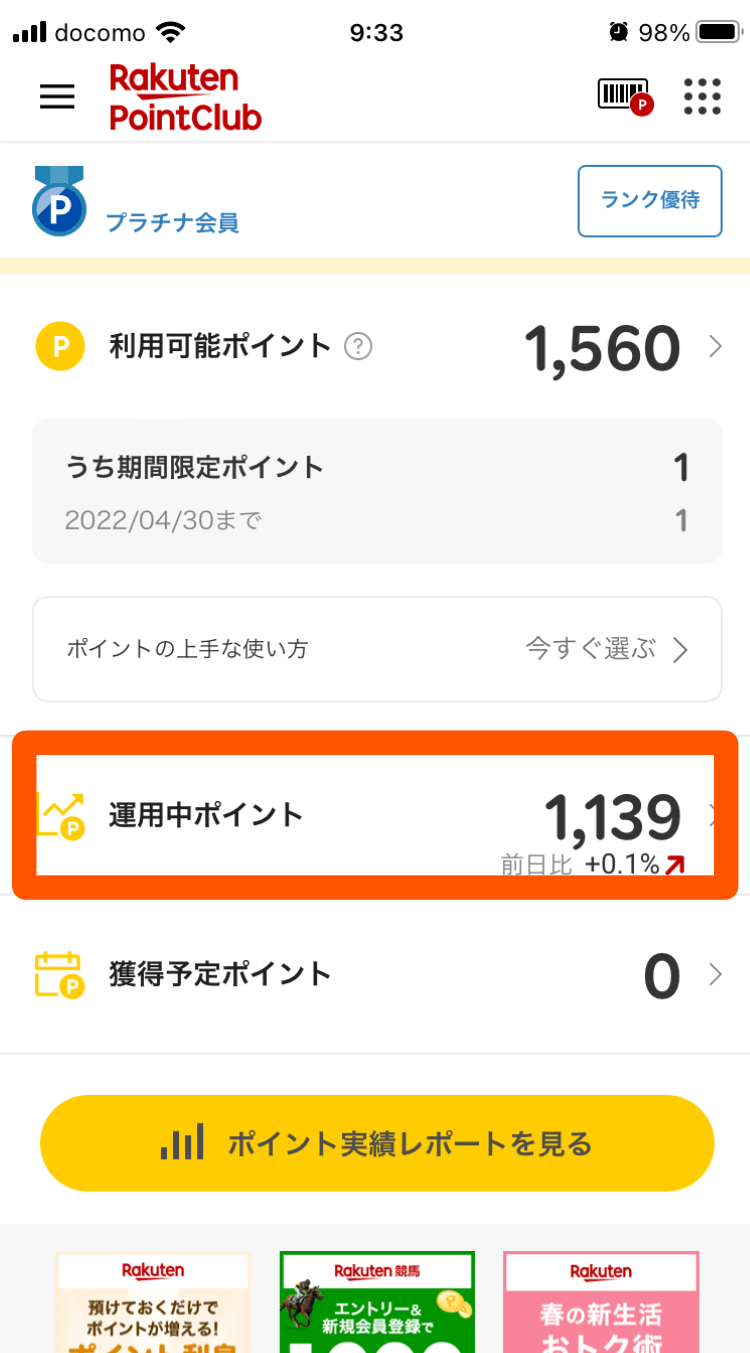Screen dimensions: 750x1353
Task: Expand the 獲得予定ポイント section chevron
Action: [x=714, y=975]
